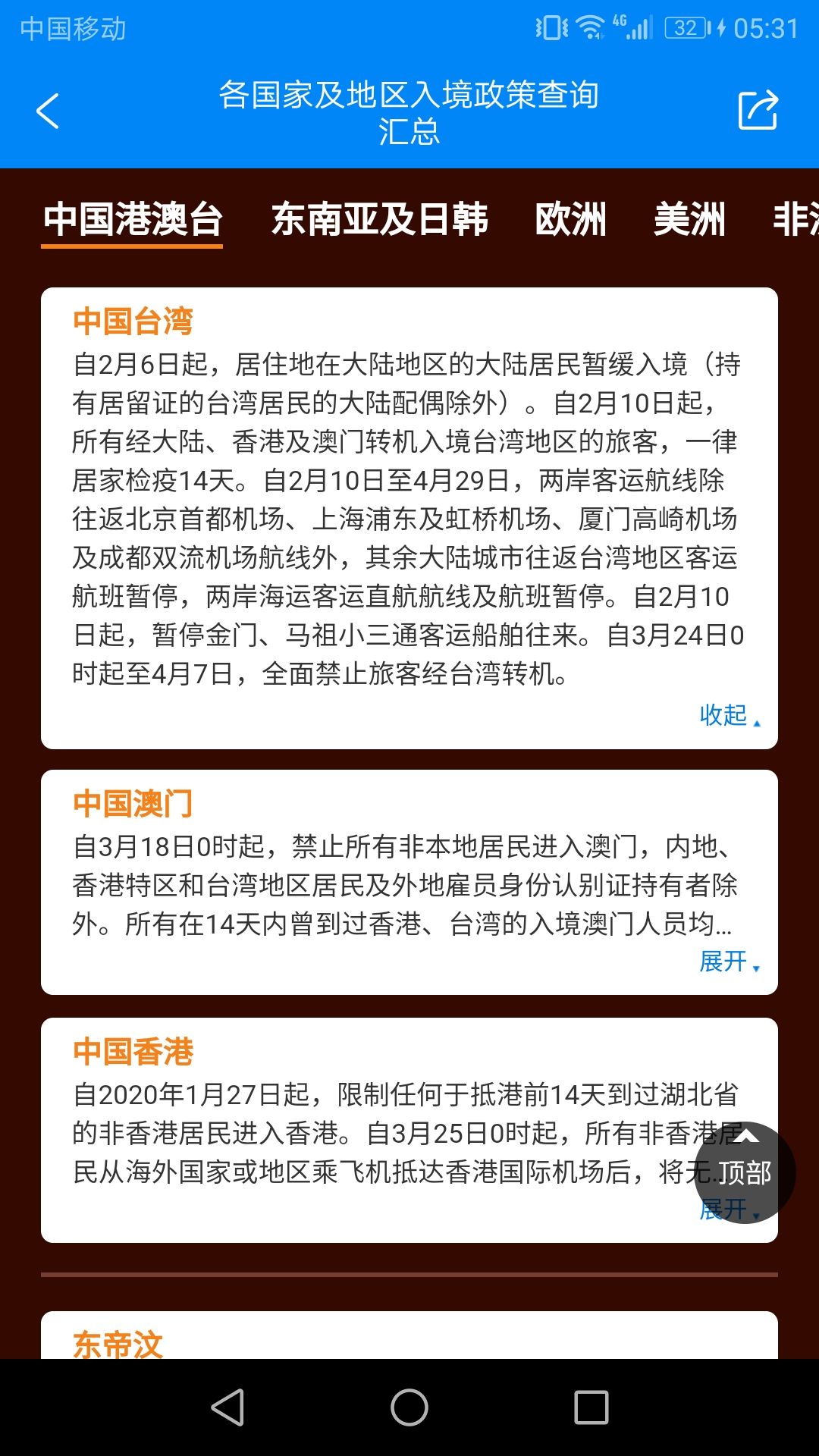Collapse the 中国台湾 policy card

pyautogui.click(x=728, y=715)
